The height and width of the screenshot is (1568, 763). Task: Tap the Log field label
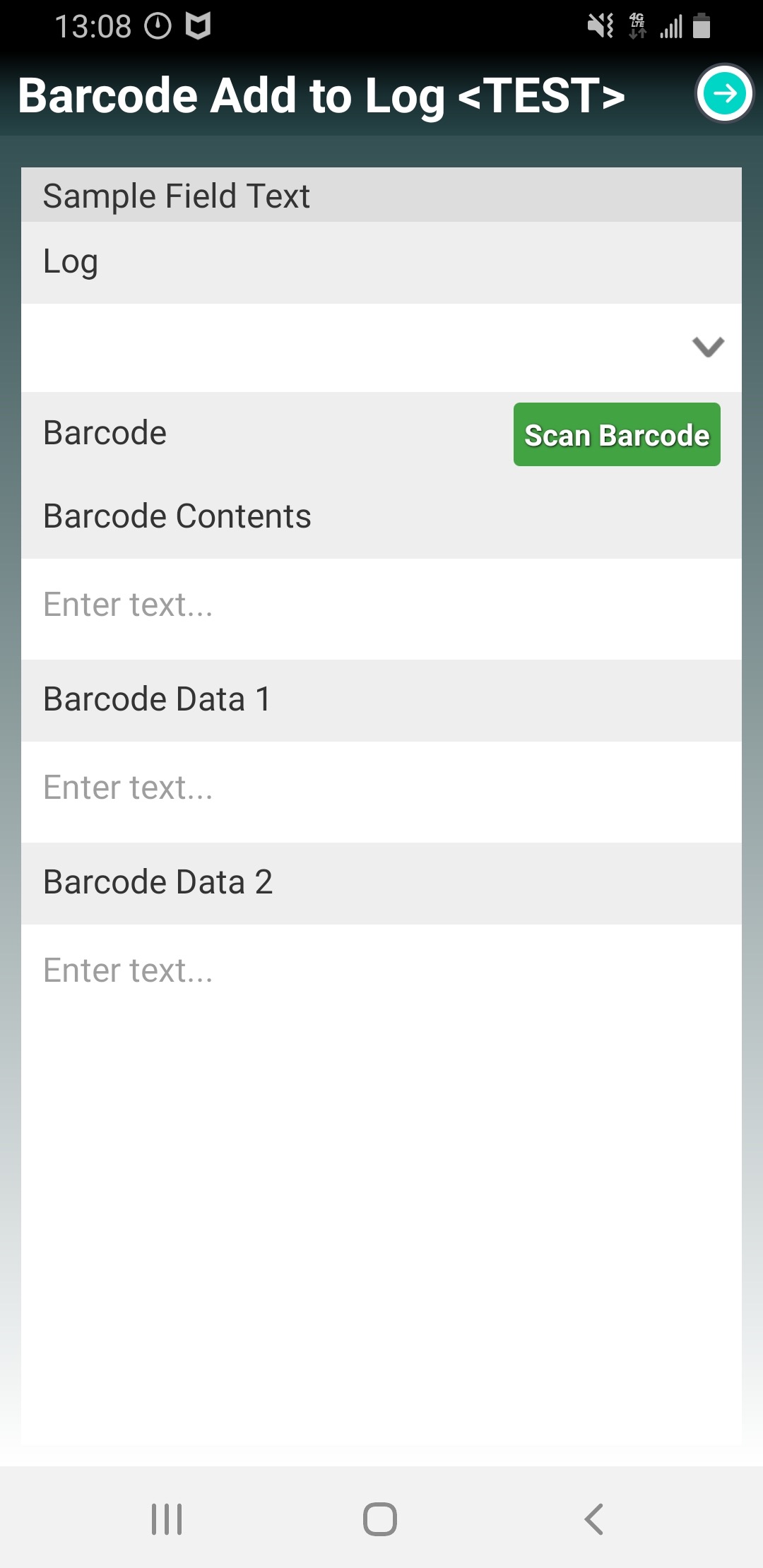coord(71,261)
